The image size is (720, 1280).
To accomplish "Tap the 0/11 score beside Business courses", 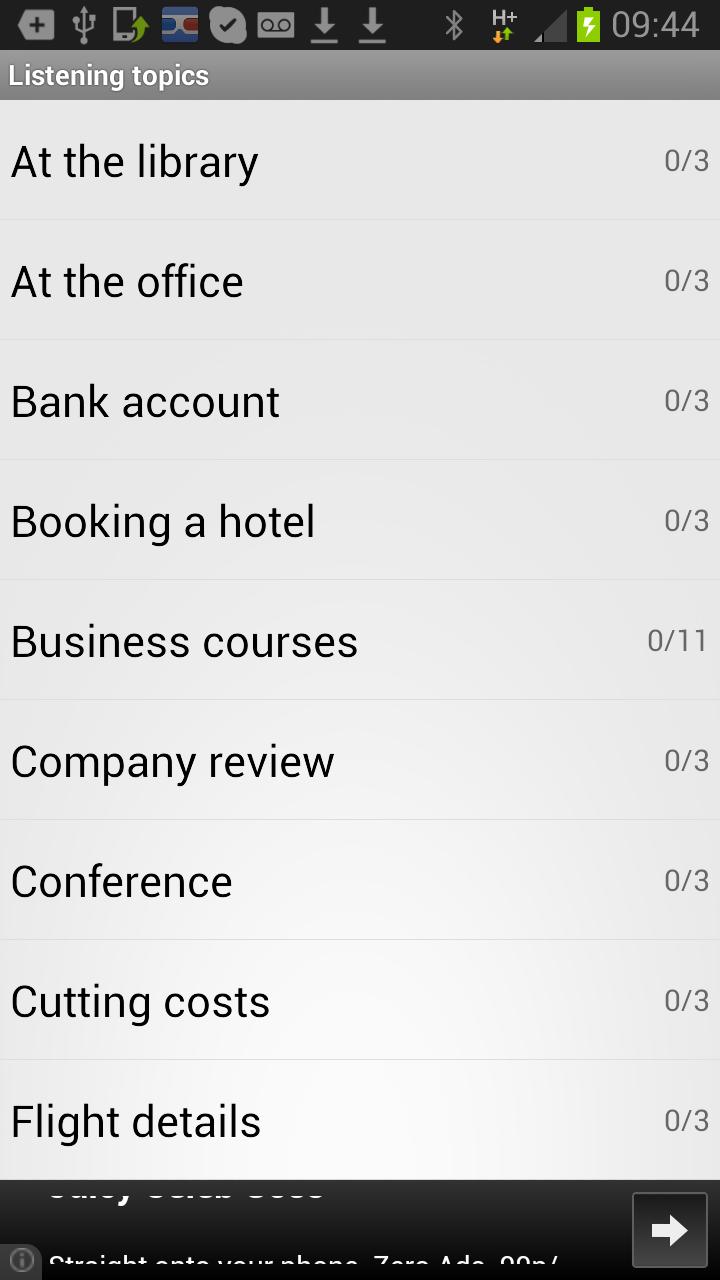I will click(677, 641).
